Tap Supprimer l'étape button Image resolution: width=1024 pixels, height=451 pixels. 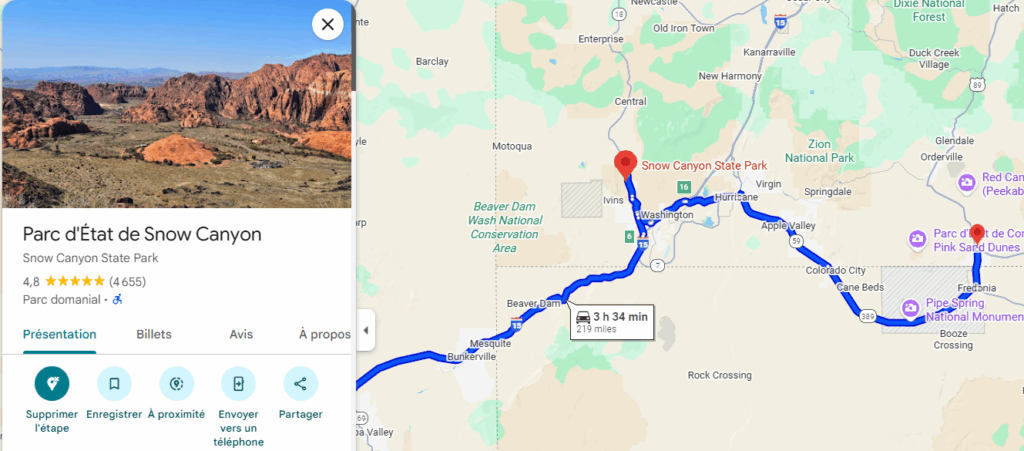click(52, 384)
